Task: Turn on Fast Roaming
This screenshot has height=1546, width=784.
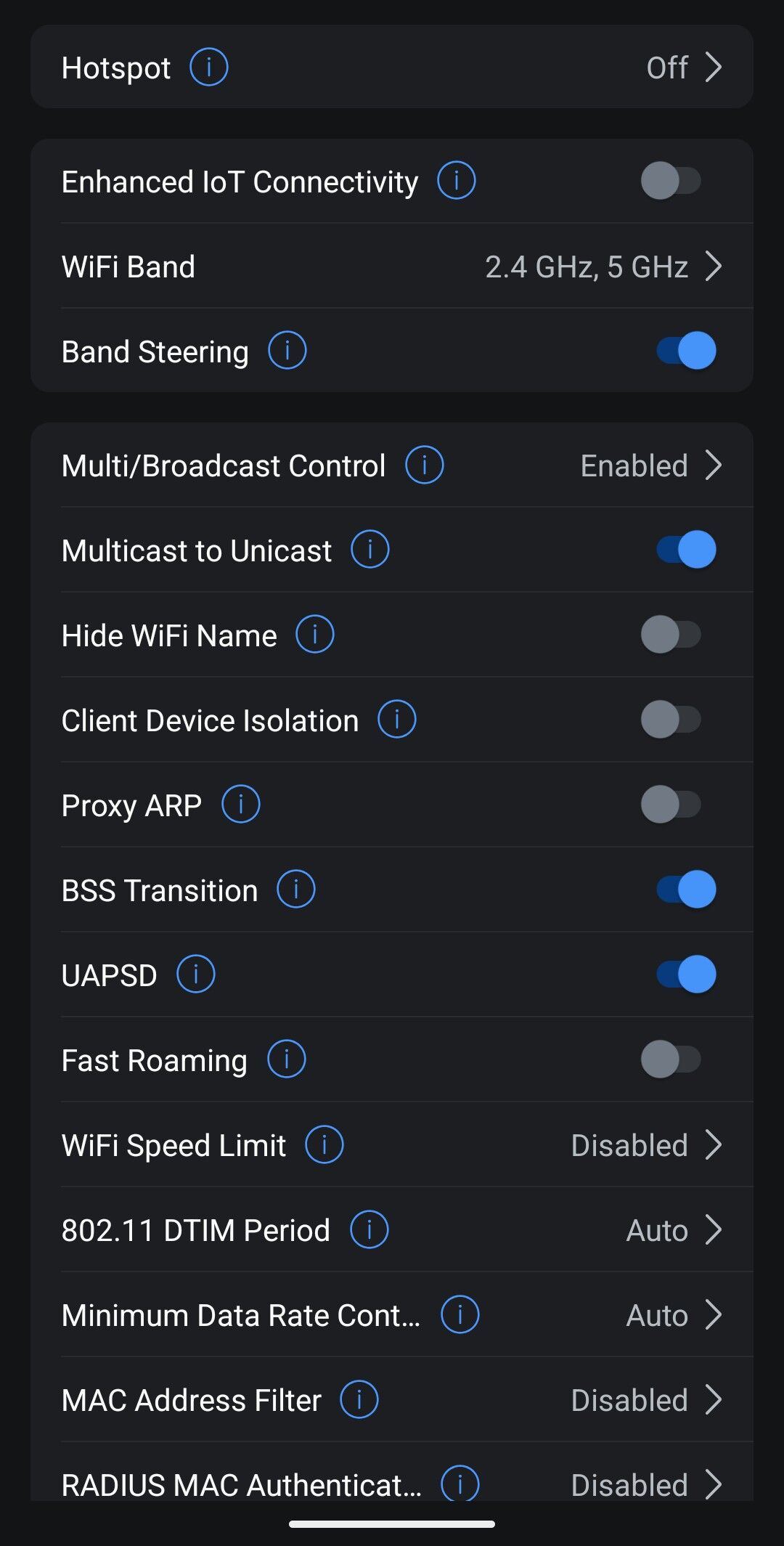Action: click(671, 1059)
